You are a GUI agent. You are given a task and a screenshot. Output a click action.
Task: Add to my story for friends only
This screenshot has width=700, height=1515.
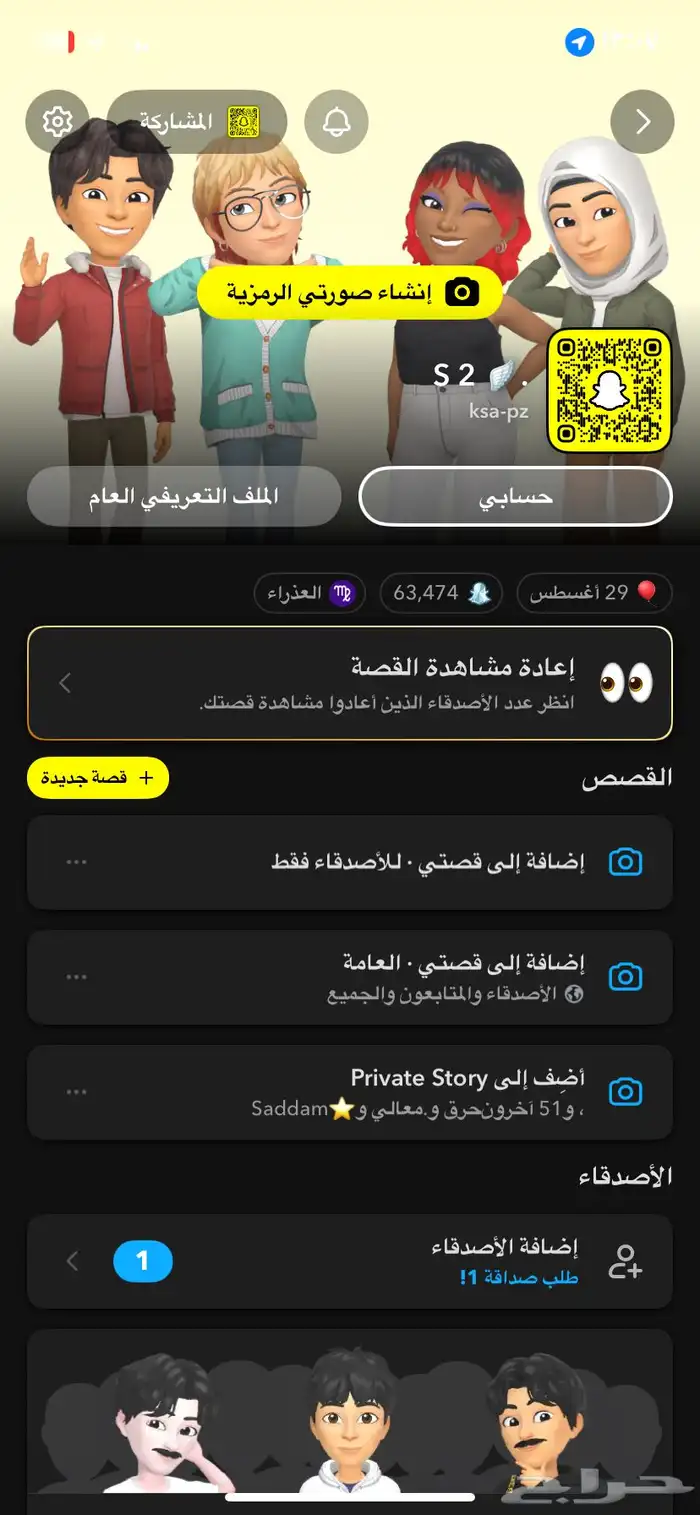click(350, 862)
